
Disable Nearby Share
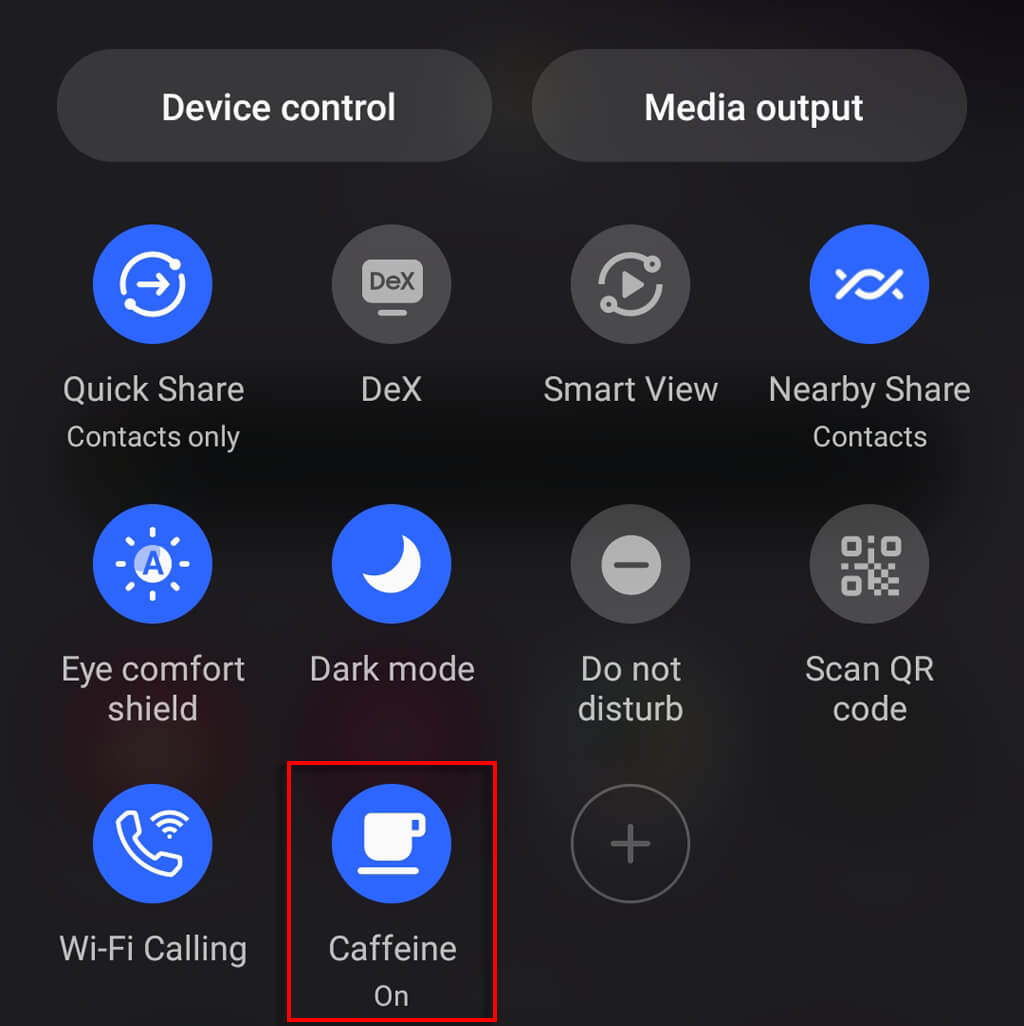pos(869,284)
